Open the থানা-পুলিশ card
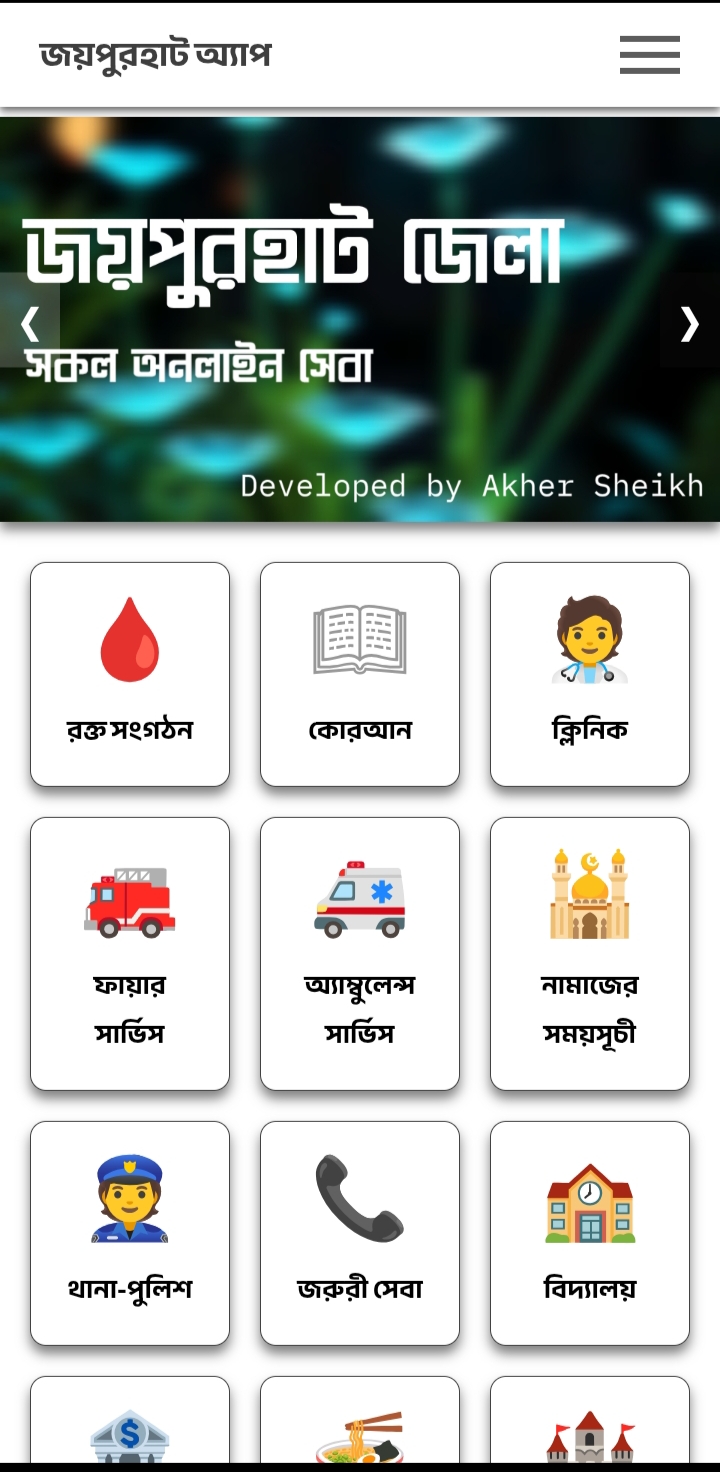Image resolution: width=720 pixels, height=1472 pixels. click(x=130, y=1233)
